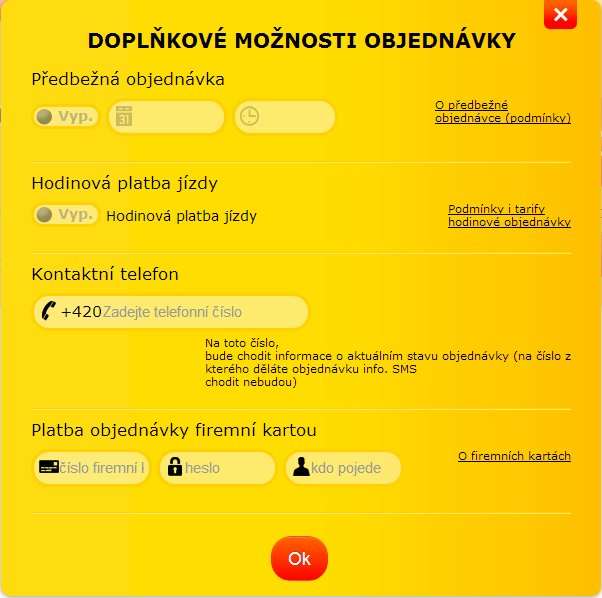Screen dimensions: 602x598
Task: Confirm with the Ok button
Action: [299, 559]
